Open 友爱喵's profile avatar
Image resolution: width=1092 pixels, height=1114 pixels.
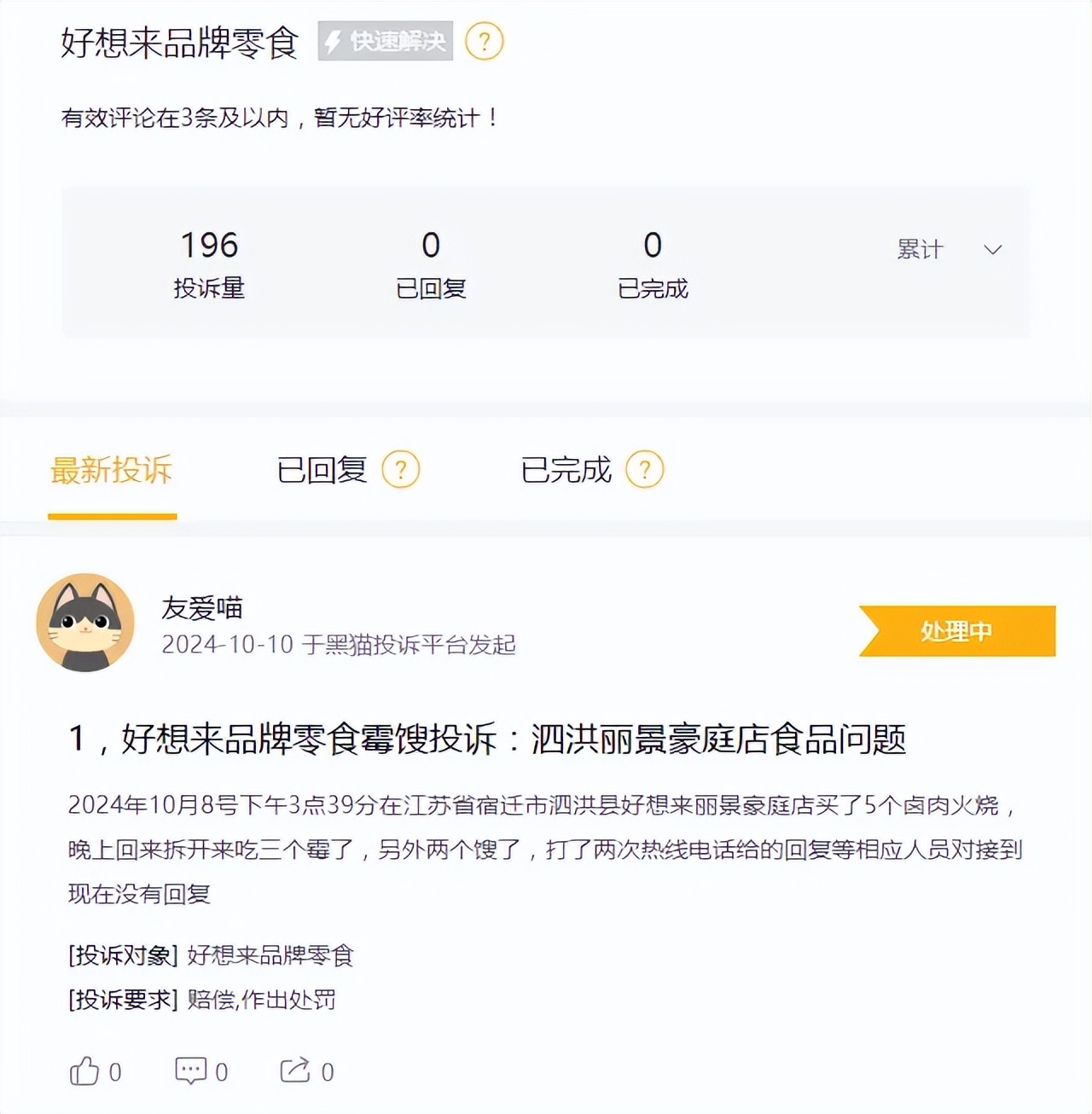click(85, 623)
